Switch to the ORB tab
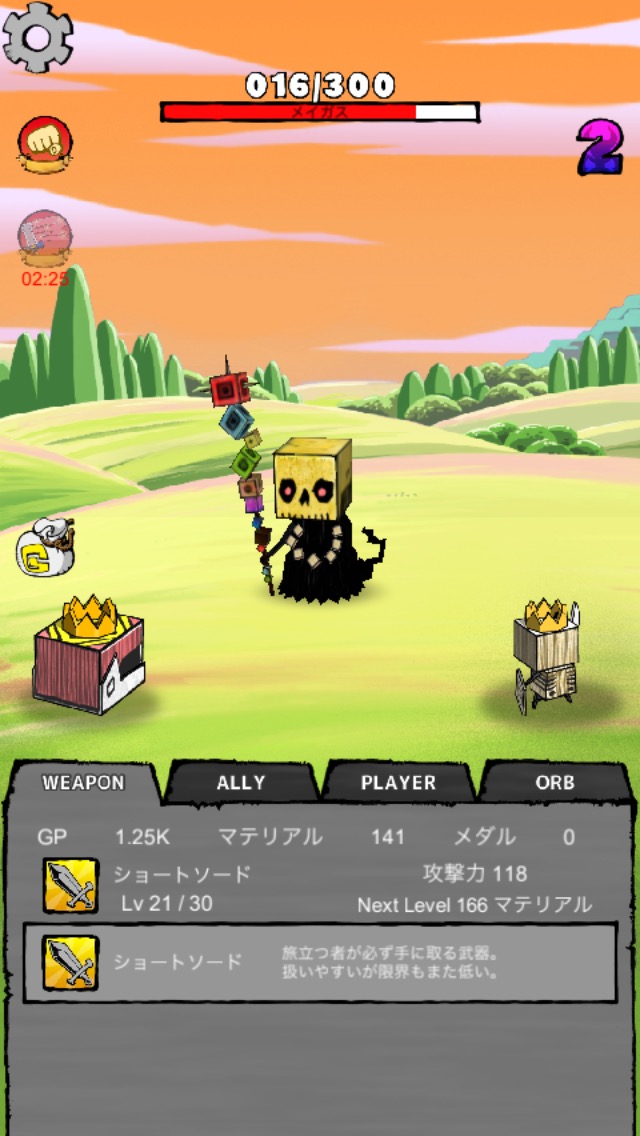Viewport: 640px width, 1136px height. (x=554, y=783)
